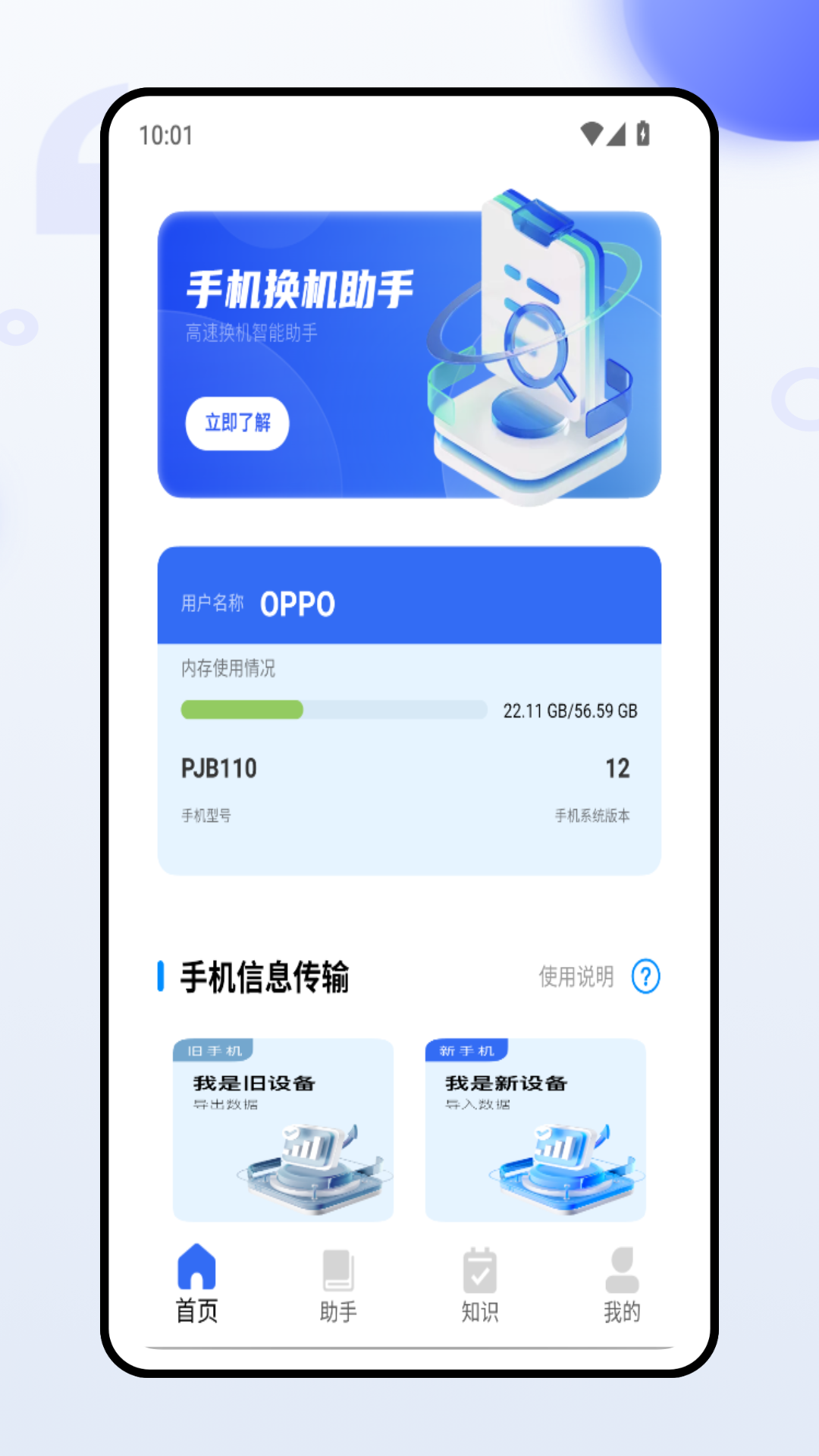Select 我是旧设备 to export data

[283, 1130]
